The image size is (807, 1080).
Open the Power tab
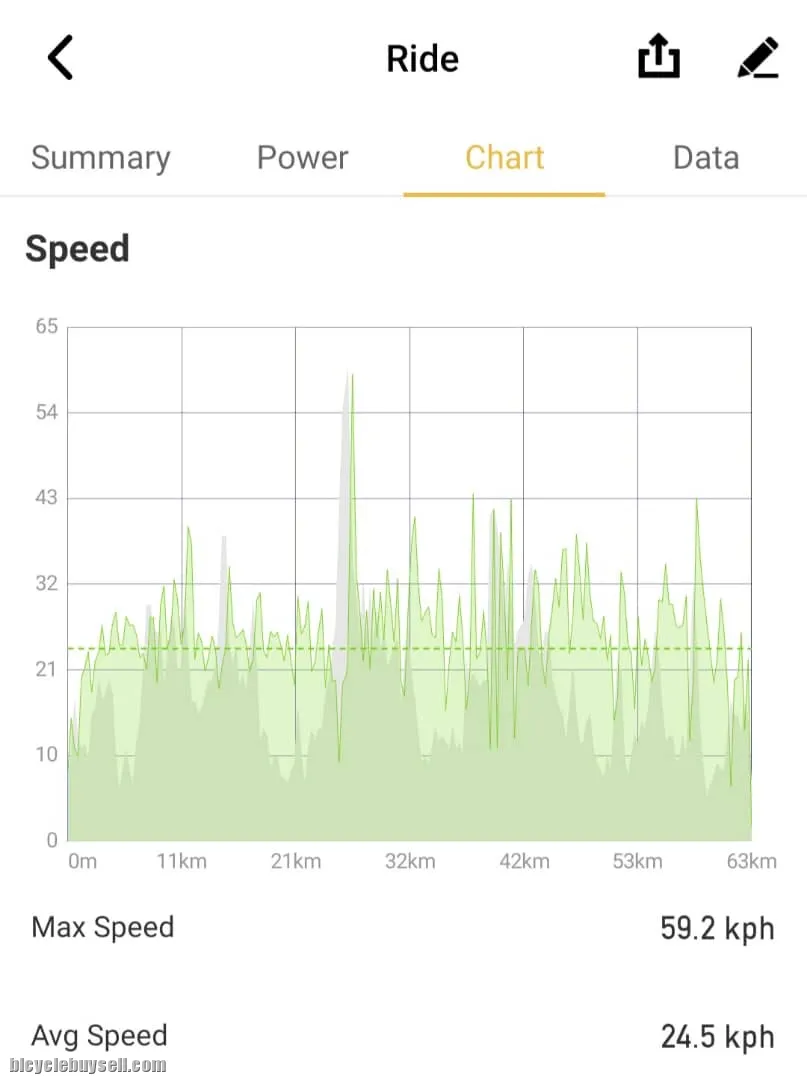click(x=303, y=158)
